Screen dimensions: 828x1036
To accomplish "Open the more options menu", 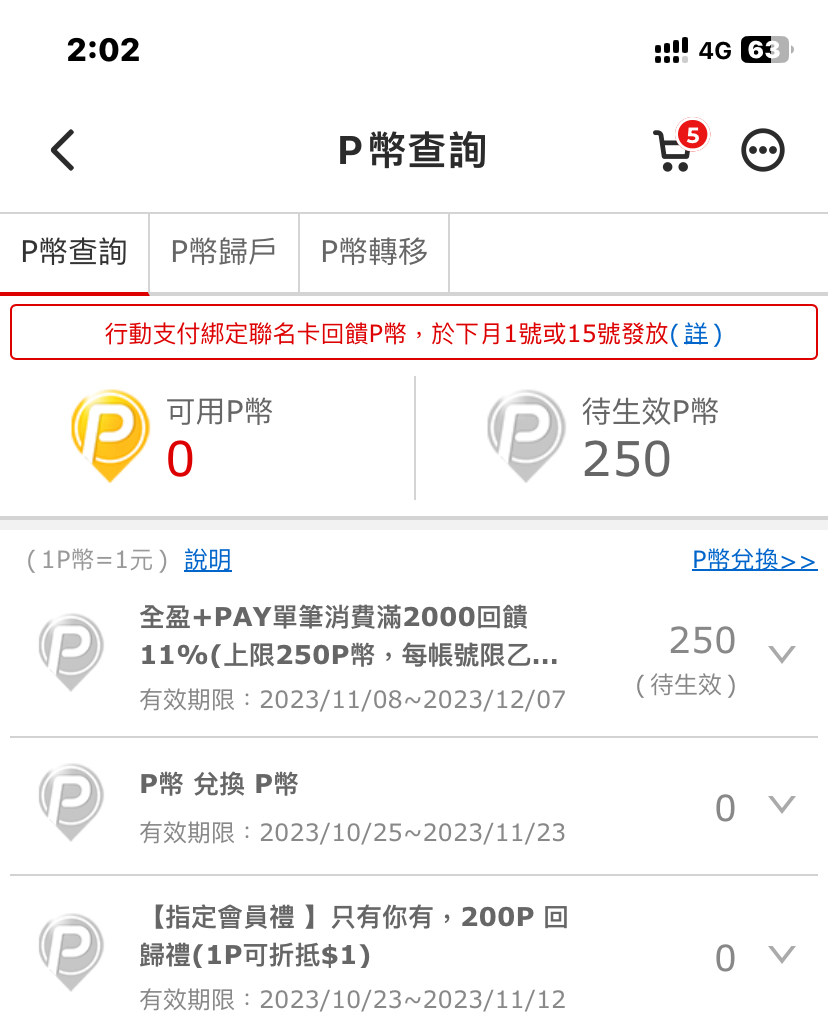I will point(763,151).
